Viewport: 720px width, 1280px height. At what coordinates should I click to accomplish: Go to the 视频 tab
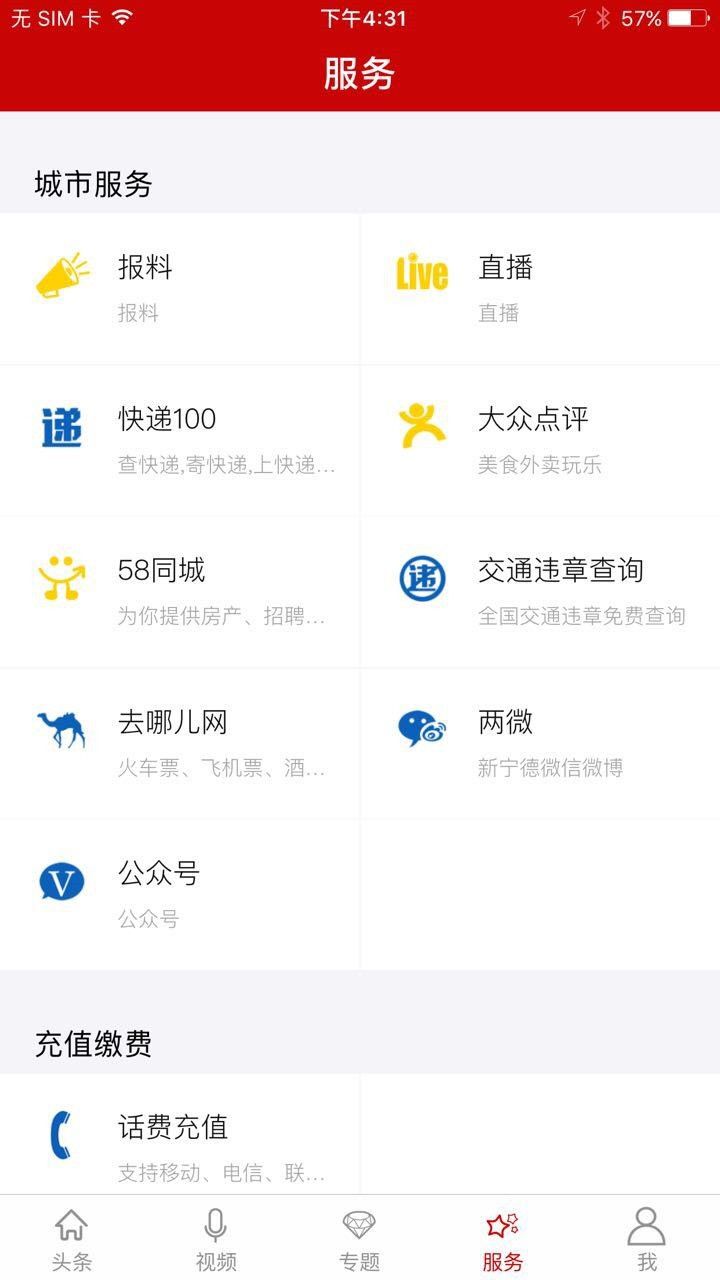click(x=216, y=1238)
